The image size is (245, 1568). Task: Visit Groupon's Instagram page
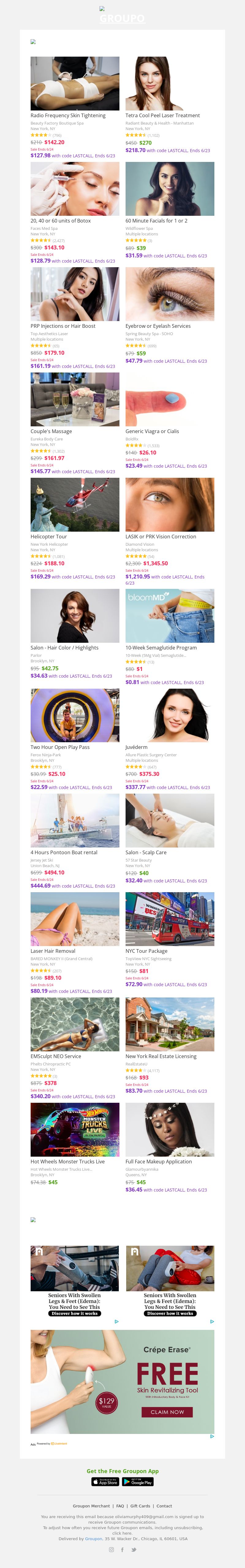pyautogui.click(x=111, y=1550)
